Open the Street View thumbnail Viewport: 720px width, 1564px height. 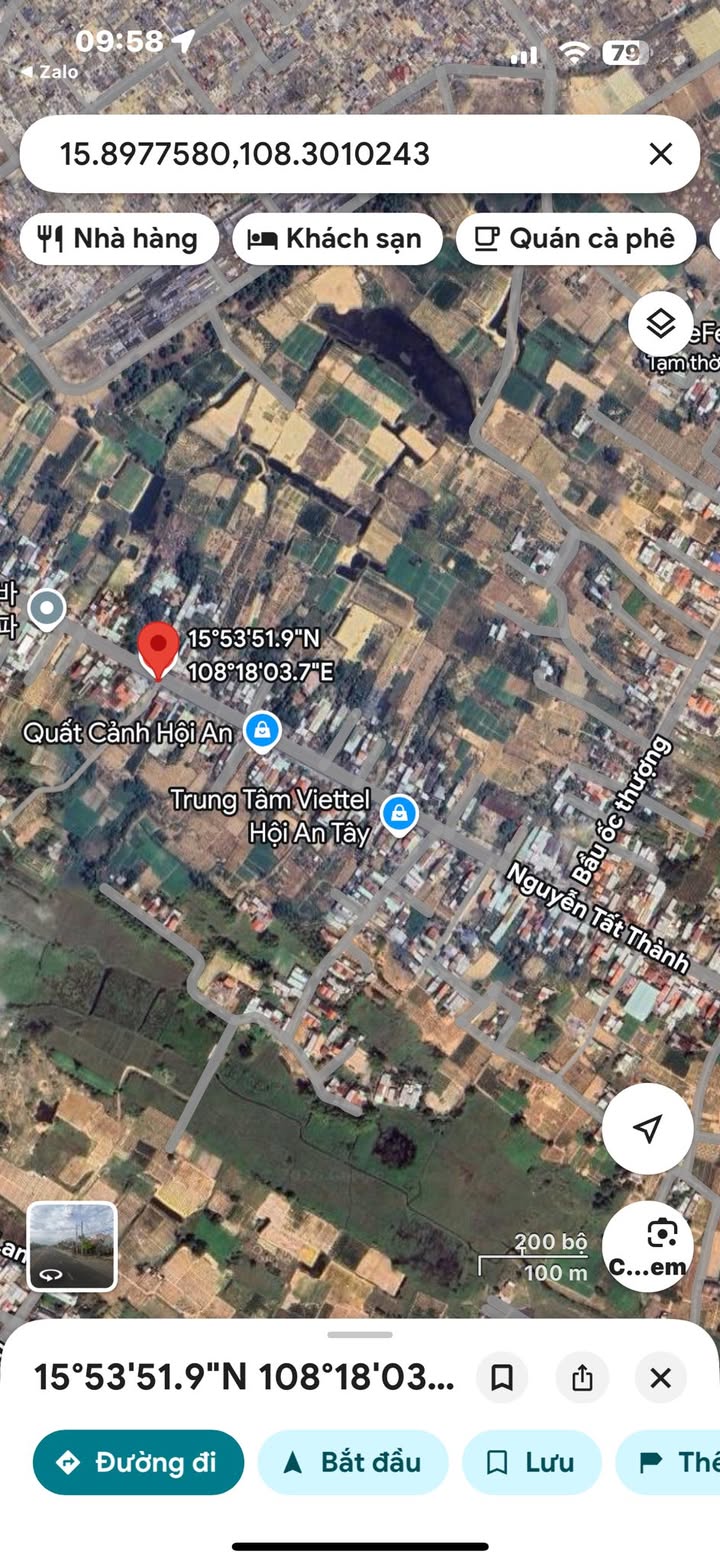click(72, 1246)
